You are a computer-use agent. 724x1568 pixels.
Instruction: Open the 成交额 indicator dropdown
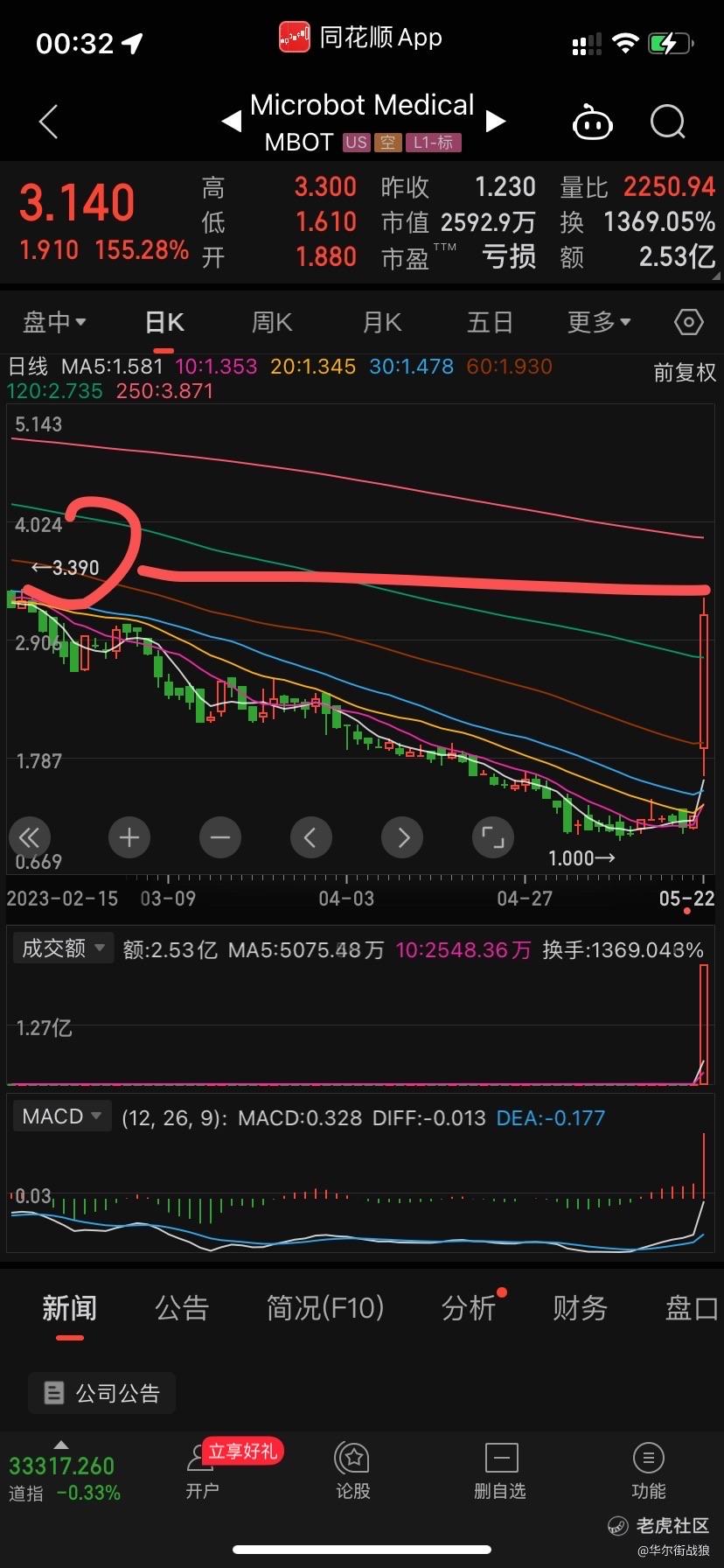(x=63, y=948)
